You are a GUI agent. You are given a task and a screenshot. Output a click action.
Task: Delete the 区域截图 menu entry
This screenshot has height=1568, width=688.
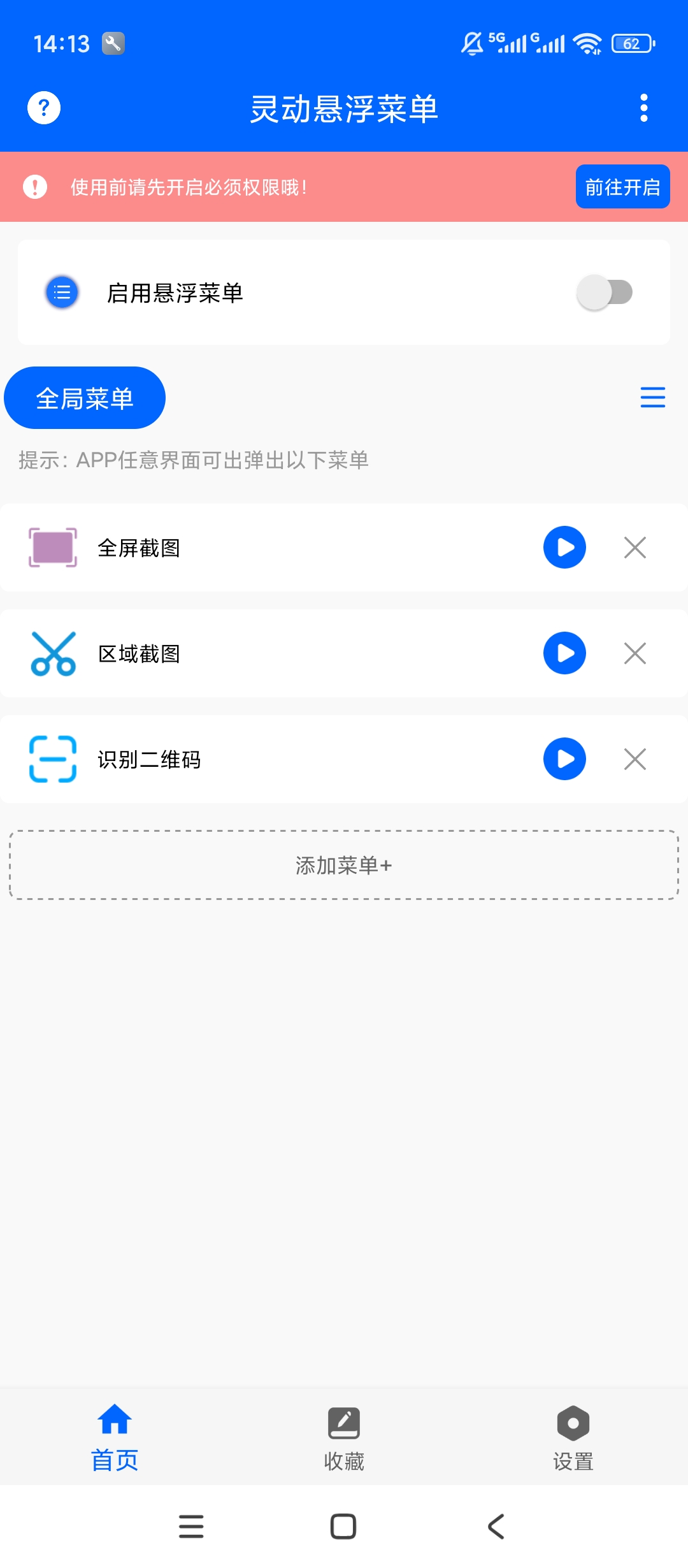634,653
